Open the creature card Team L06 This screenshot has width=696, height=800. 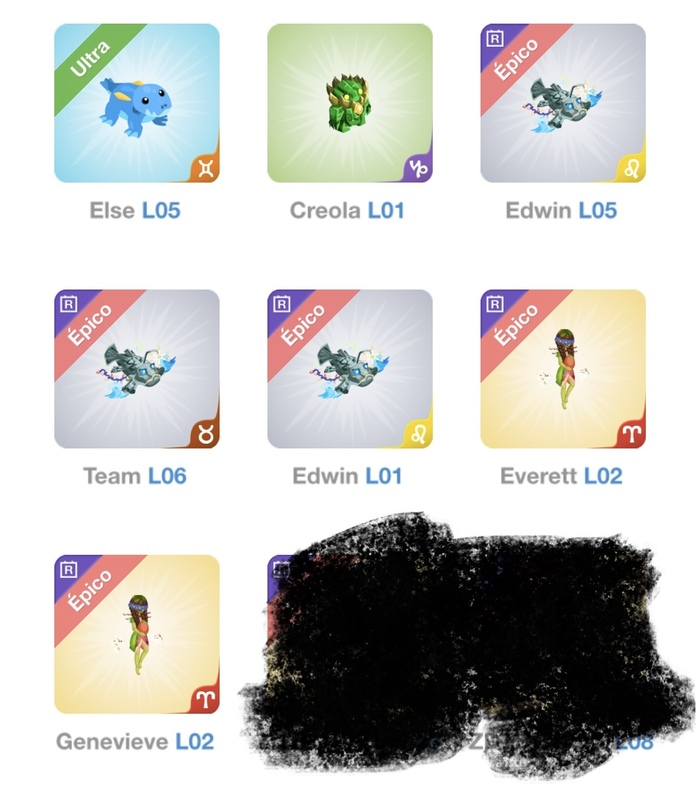[137, 369]
